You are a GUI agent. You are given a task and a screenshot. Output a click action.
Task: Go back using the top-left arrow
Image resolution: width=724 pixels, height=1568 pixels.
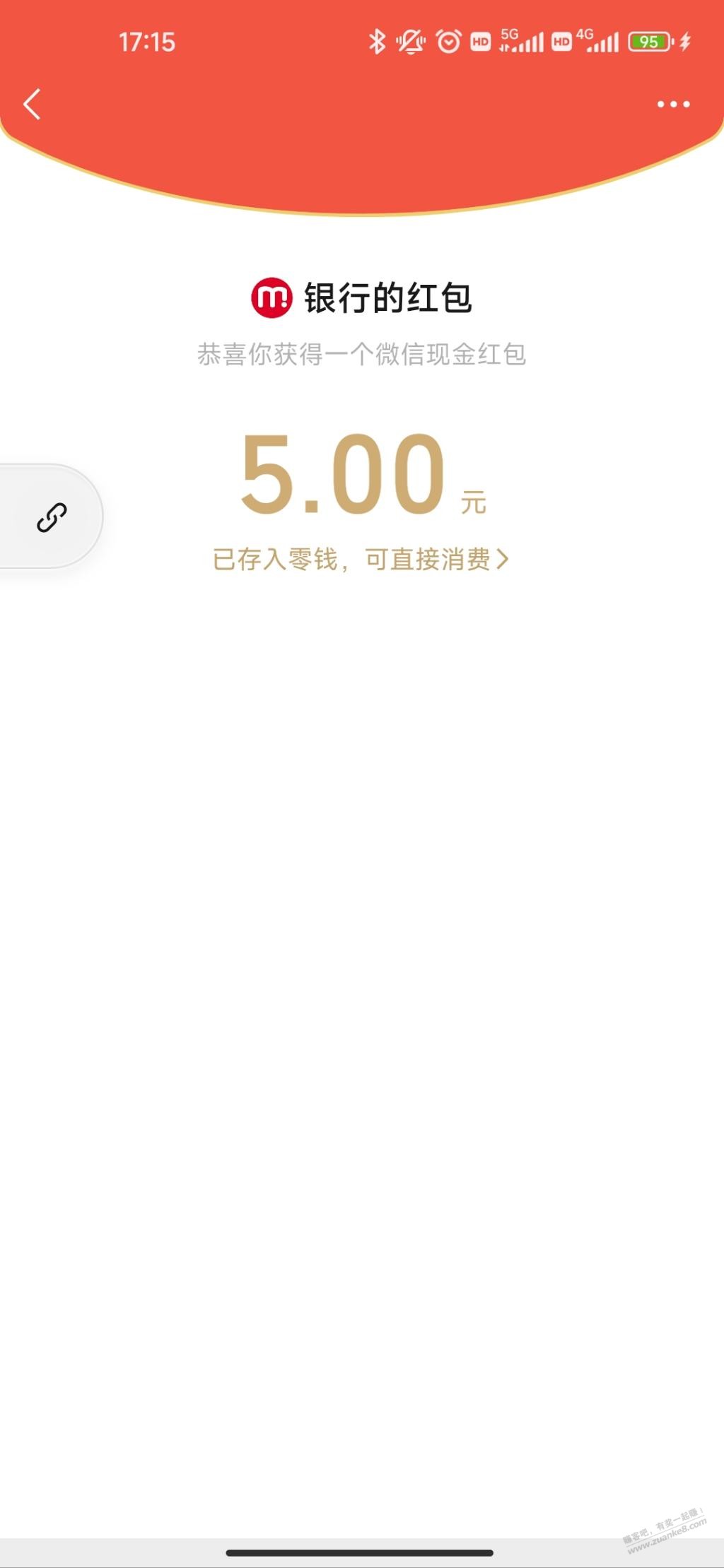[32, 105]
